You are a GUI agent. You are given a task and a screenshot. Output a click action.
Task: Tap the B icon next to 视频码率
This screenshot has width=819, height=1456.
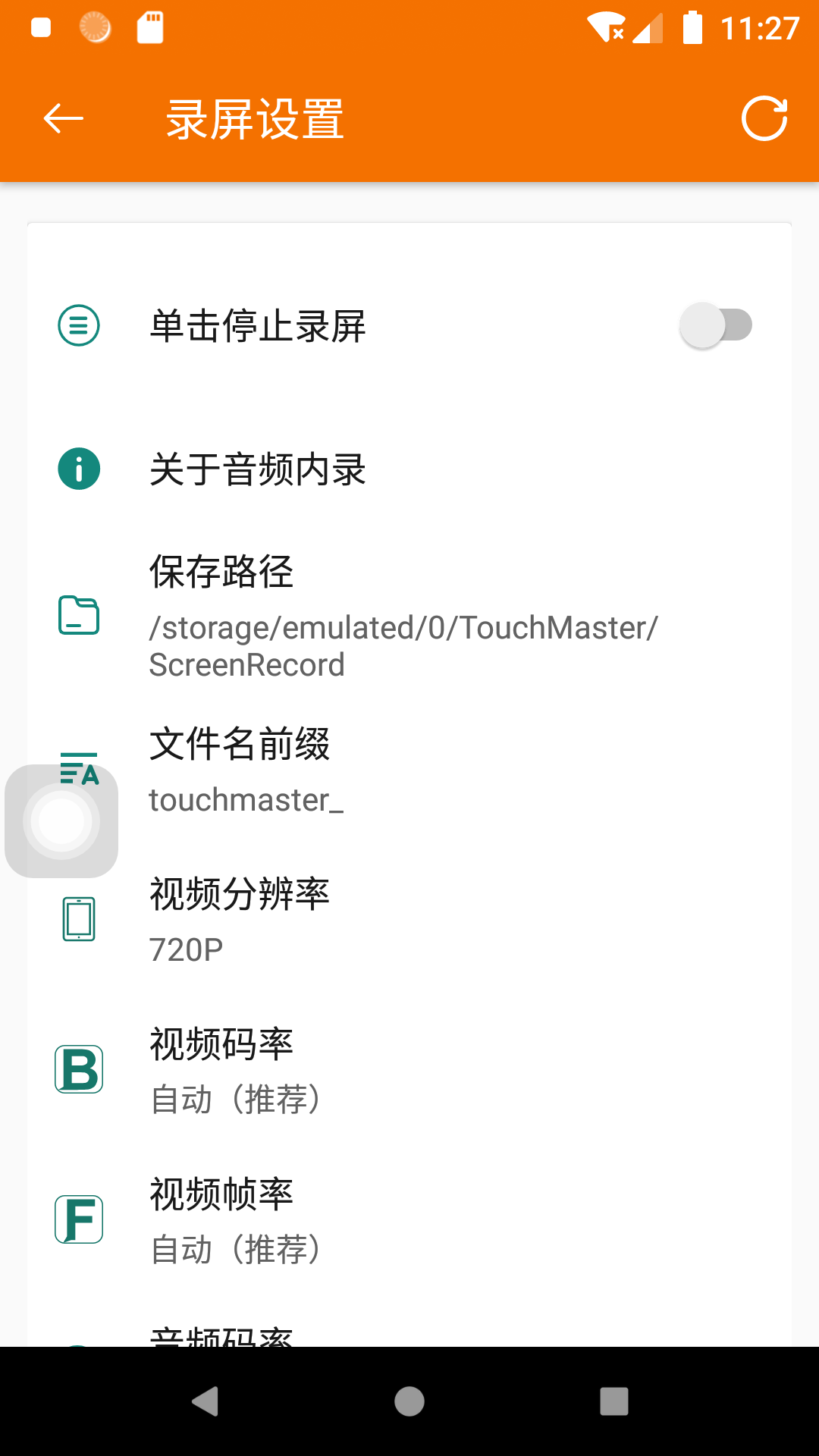pos(78,1069)
